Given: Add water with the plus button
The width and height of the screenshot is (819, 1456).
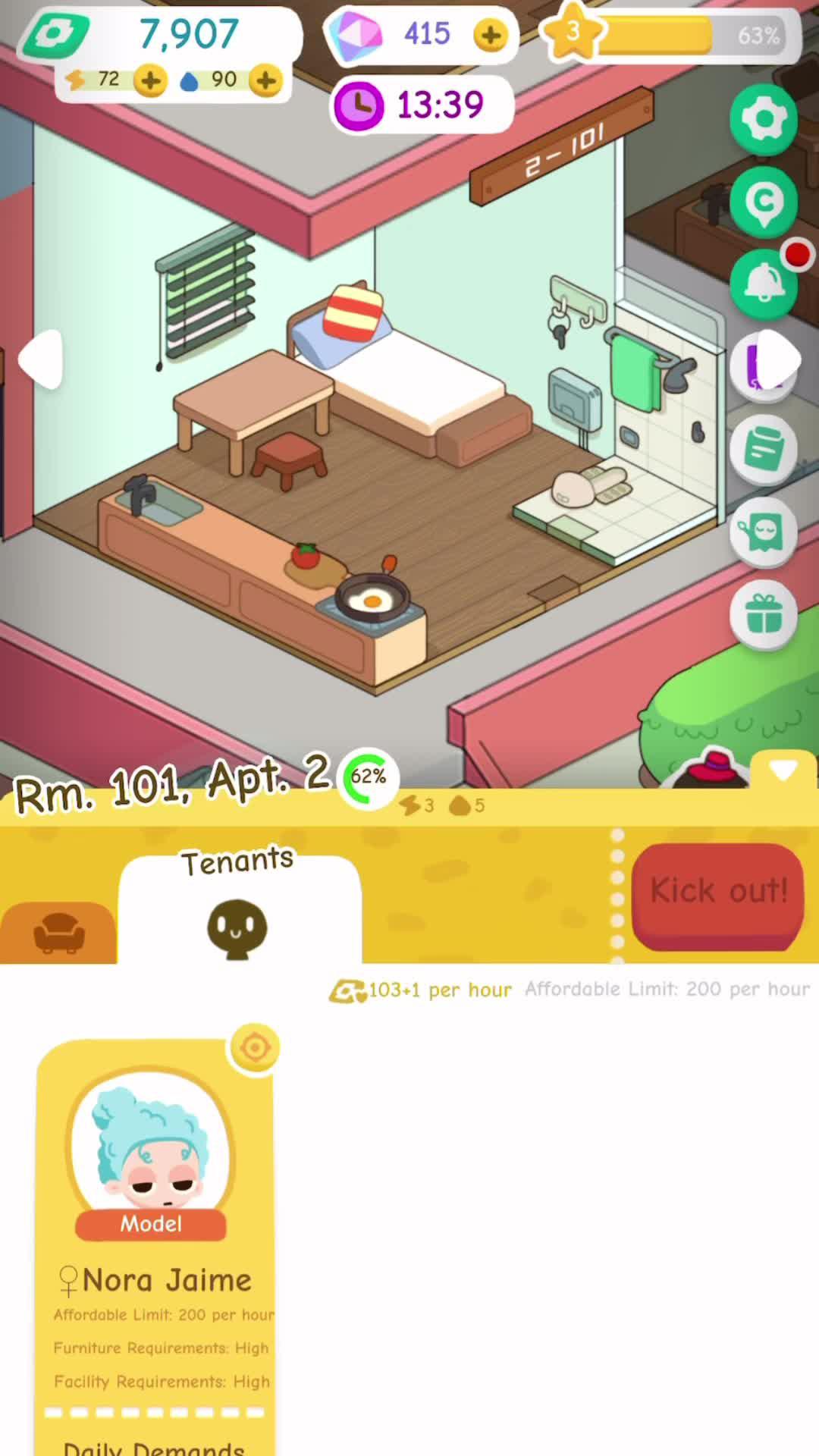Looking at the screenshot, I should [x=265, y=80].
